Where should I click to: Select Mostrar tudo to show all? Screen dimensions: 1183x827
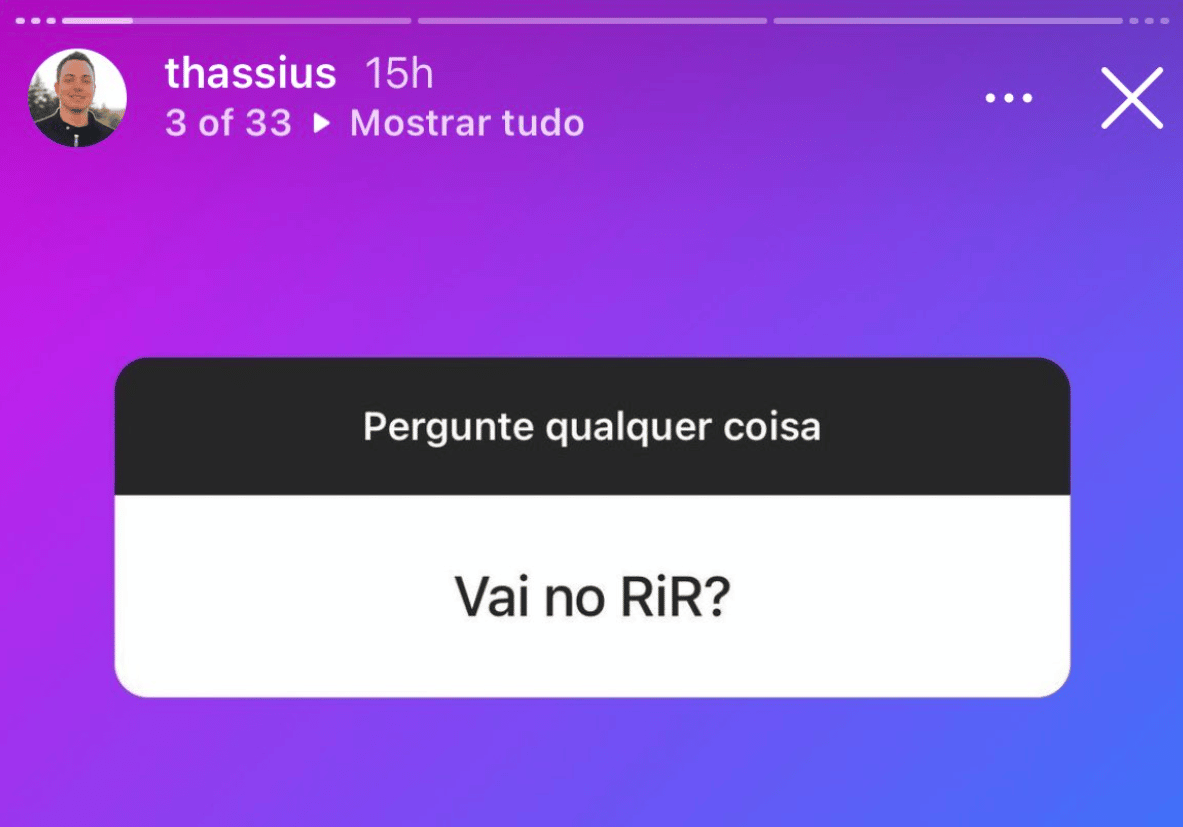tap(466, 124)
